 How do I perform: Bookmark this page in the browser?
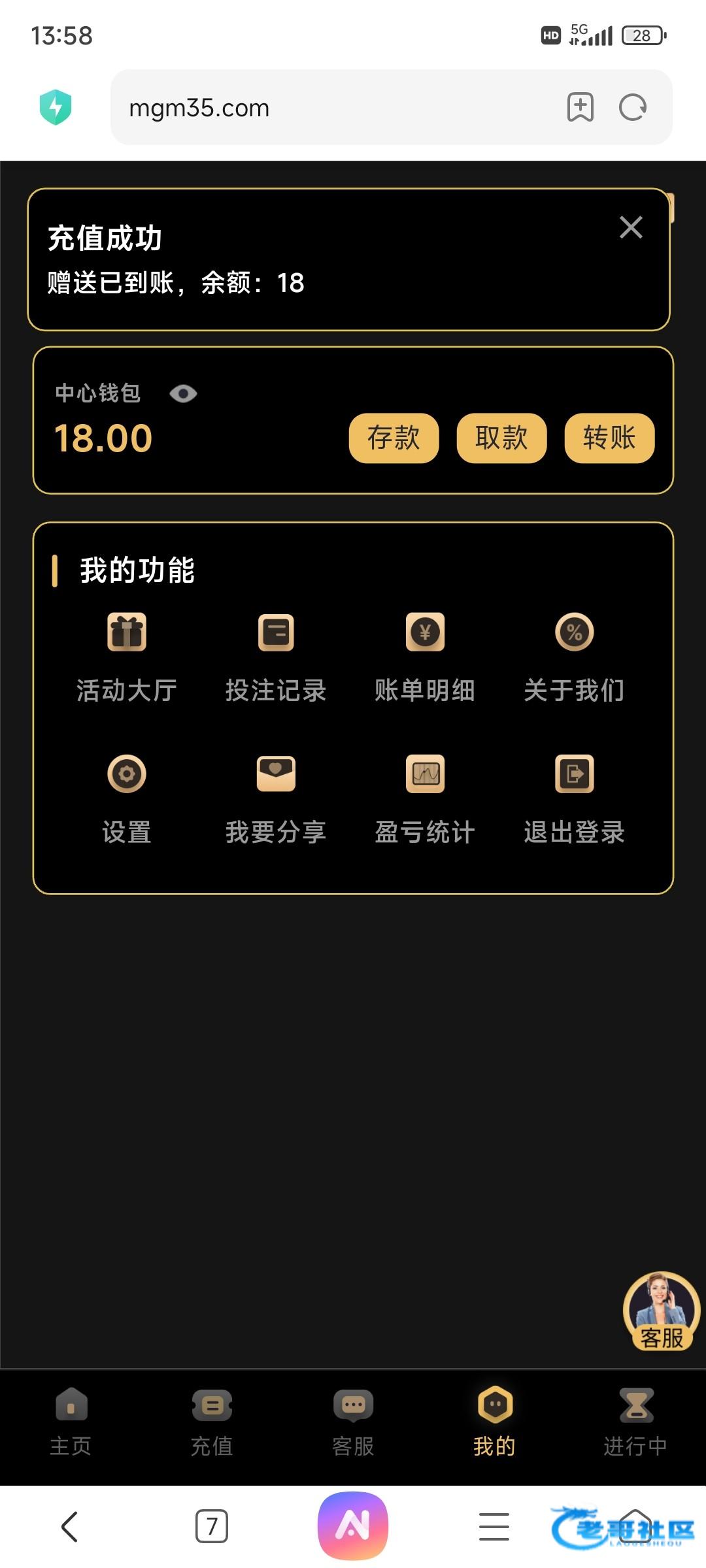click(580, 108)
